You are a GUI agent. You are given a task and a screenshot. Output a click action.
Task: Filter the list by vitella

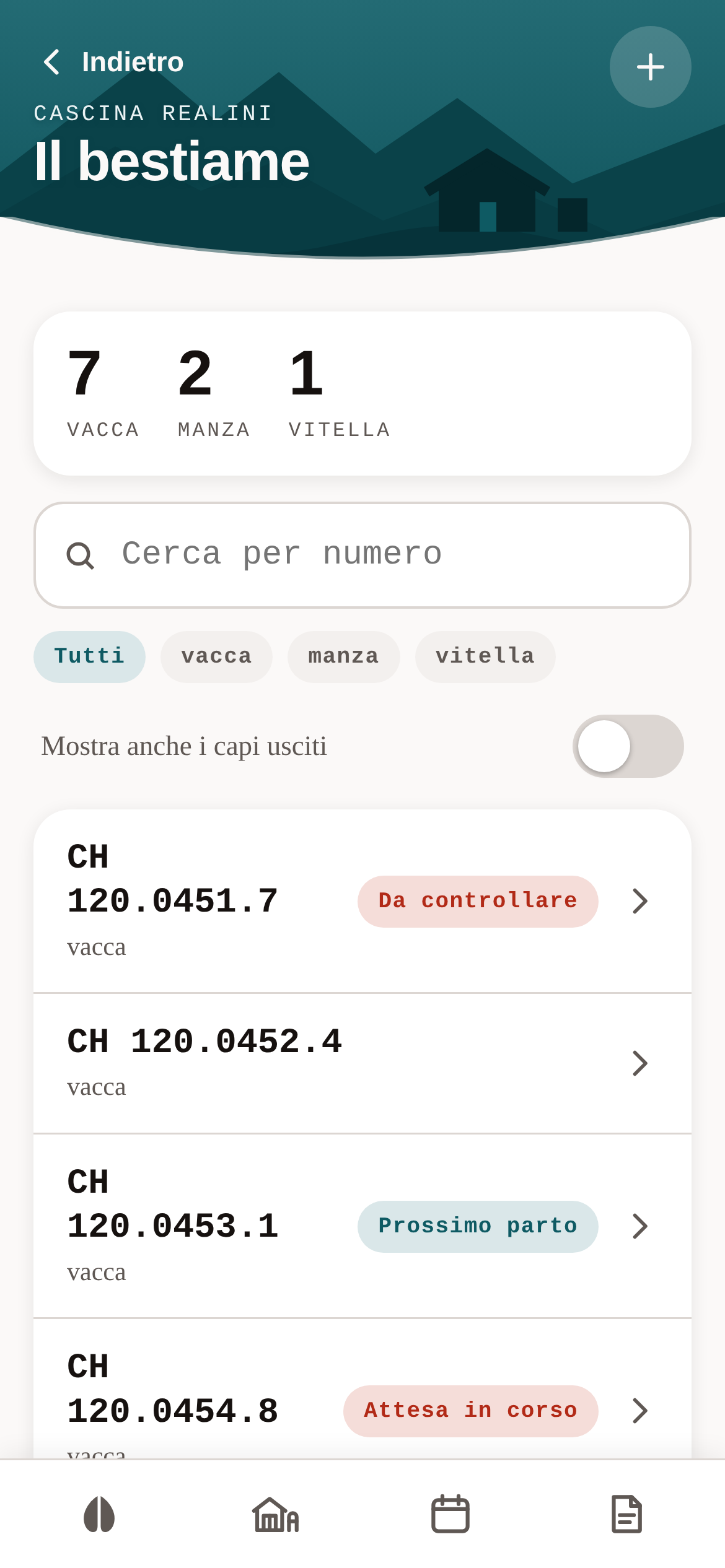coord(485,656)
